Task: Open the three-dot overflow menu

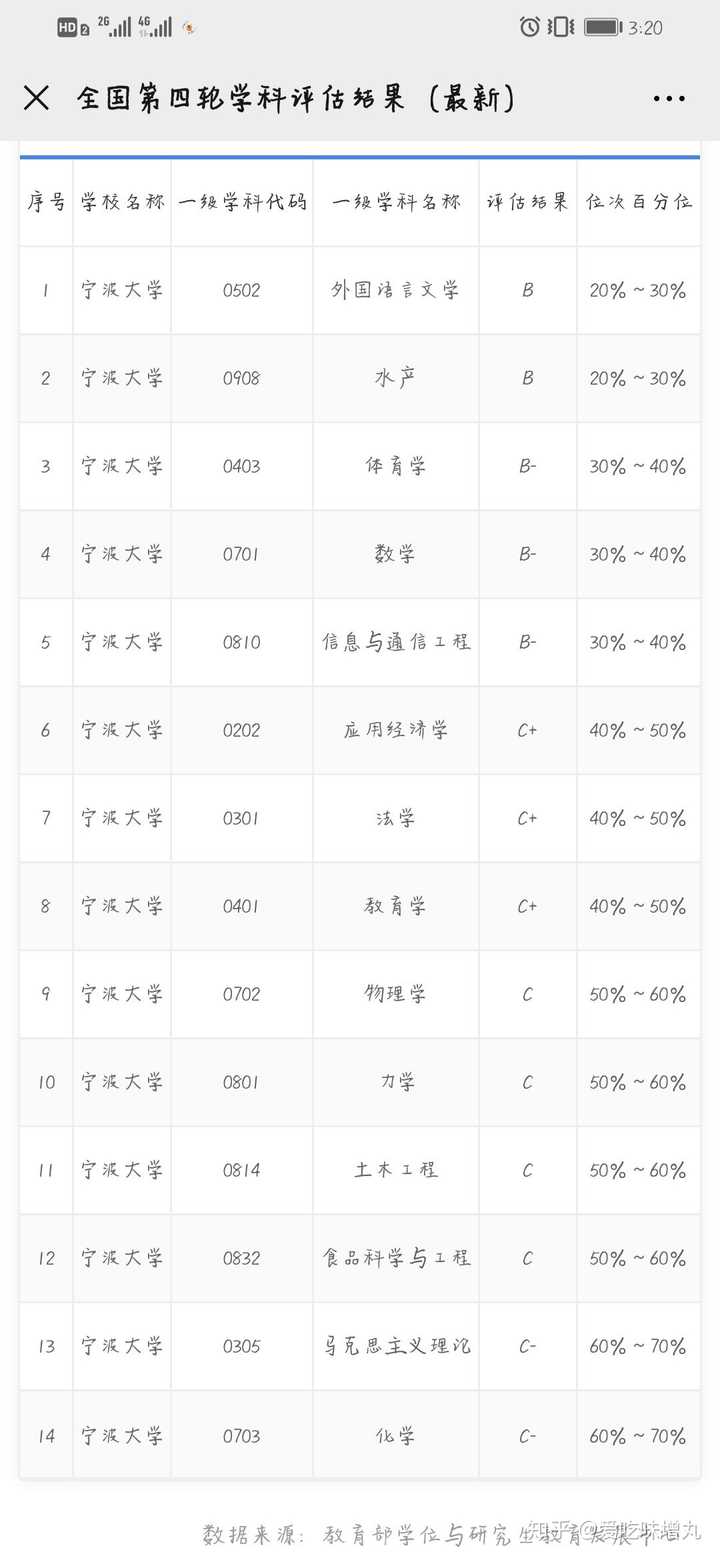Action: coord(668,99)
